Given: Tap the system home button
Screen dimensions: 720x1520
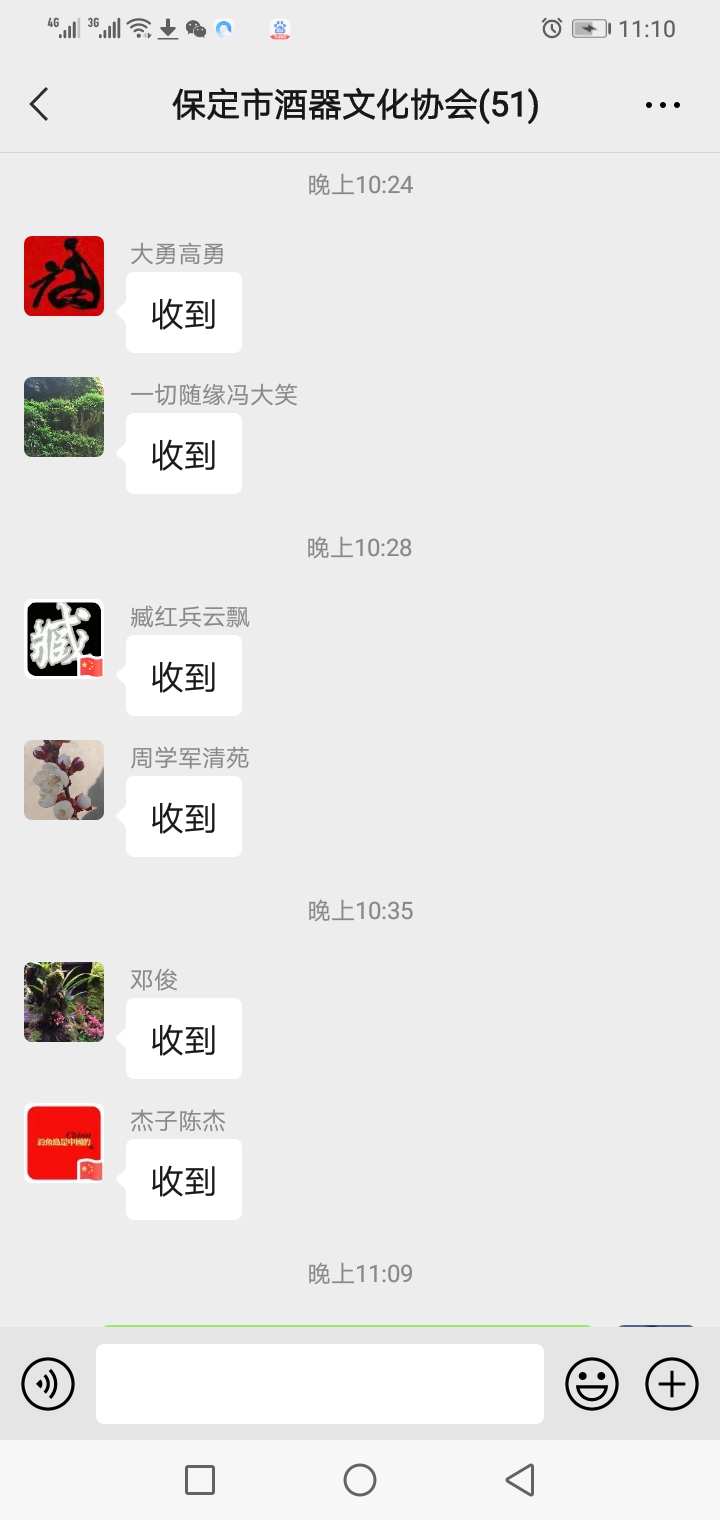Looking at the screenshot, I should (360, 1480).
